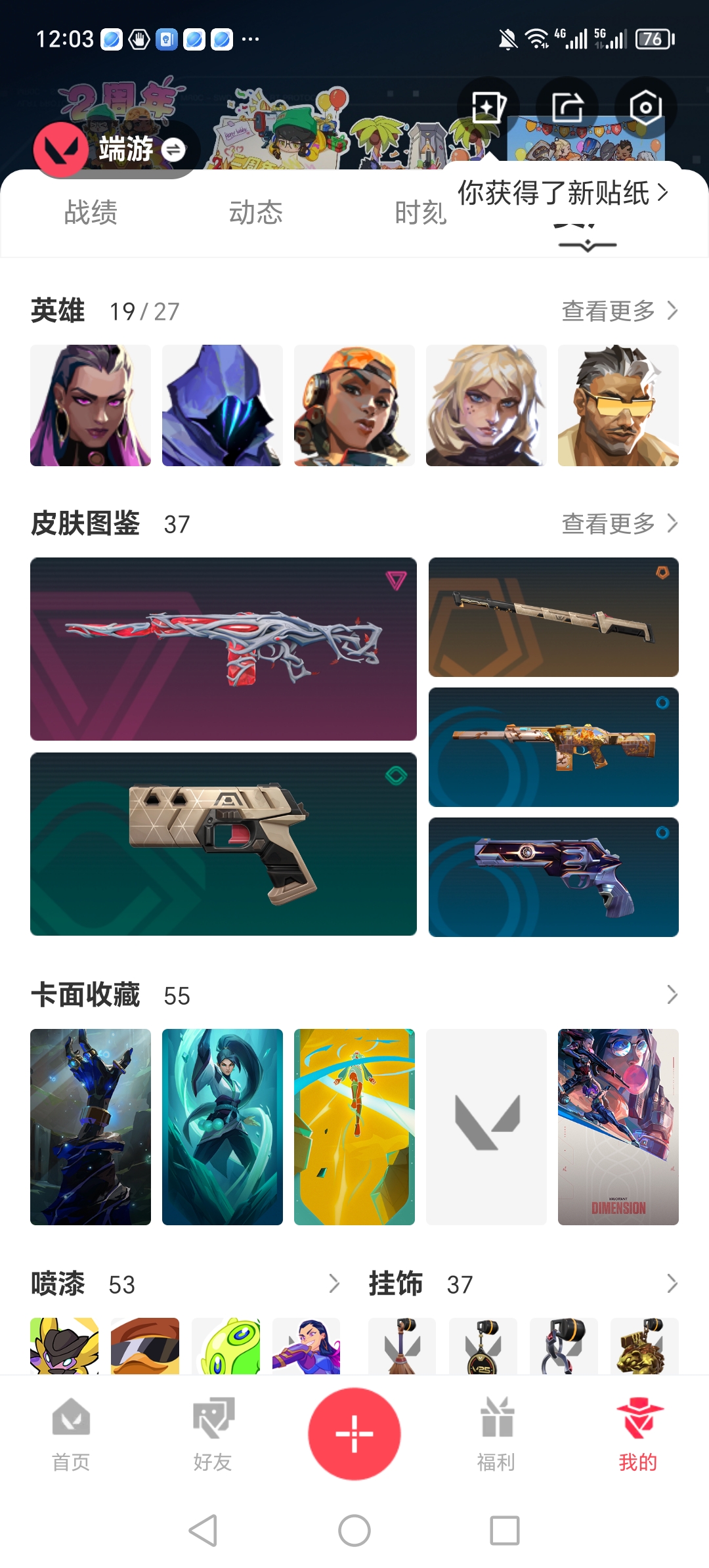Viewport: 709px width, 1568px height.
Task: Open the settings gear icon
Action: tap(645, 107)
